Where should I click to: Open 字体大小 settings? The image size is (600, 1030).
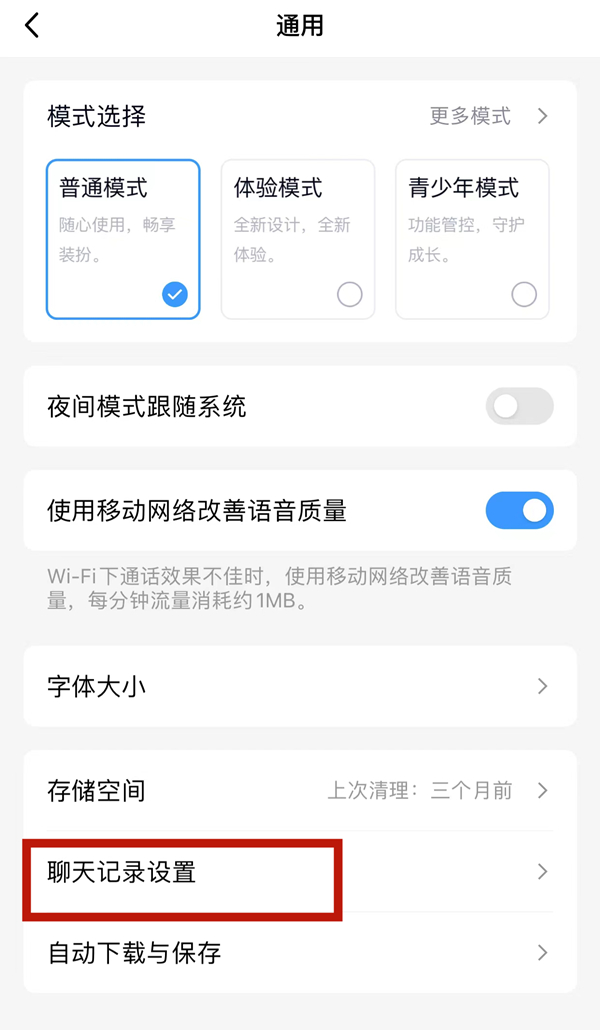(x=299, y=686)
